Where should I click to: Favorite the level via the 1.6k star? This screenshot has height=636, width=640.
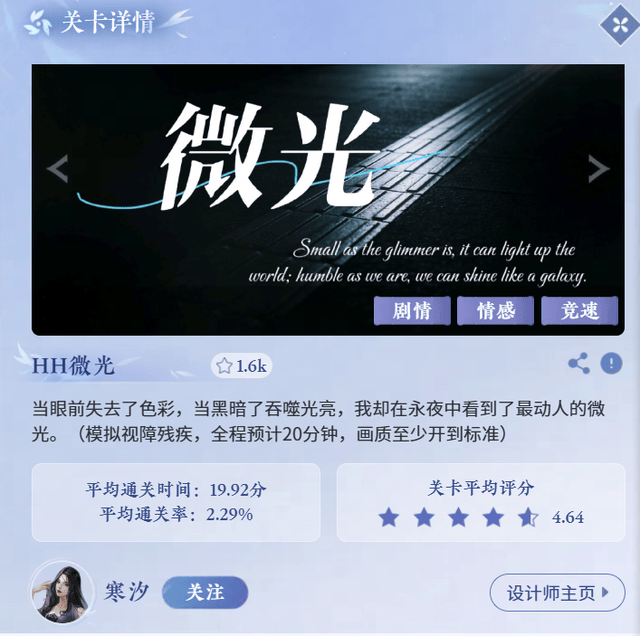coord(241,365)
